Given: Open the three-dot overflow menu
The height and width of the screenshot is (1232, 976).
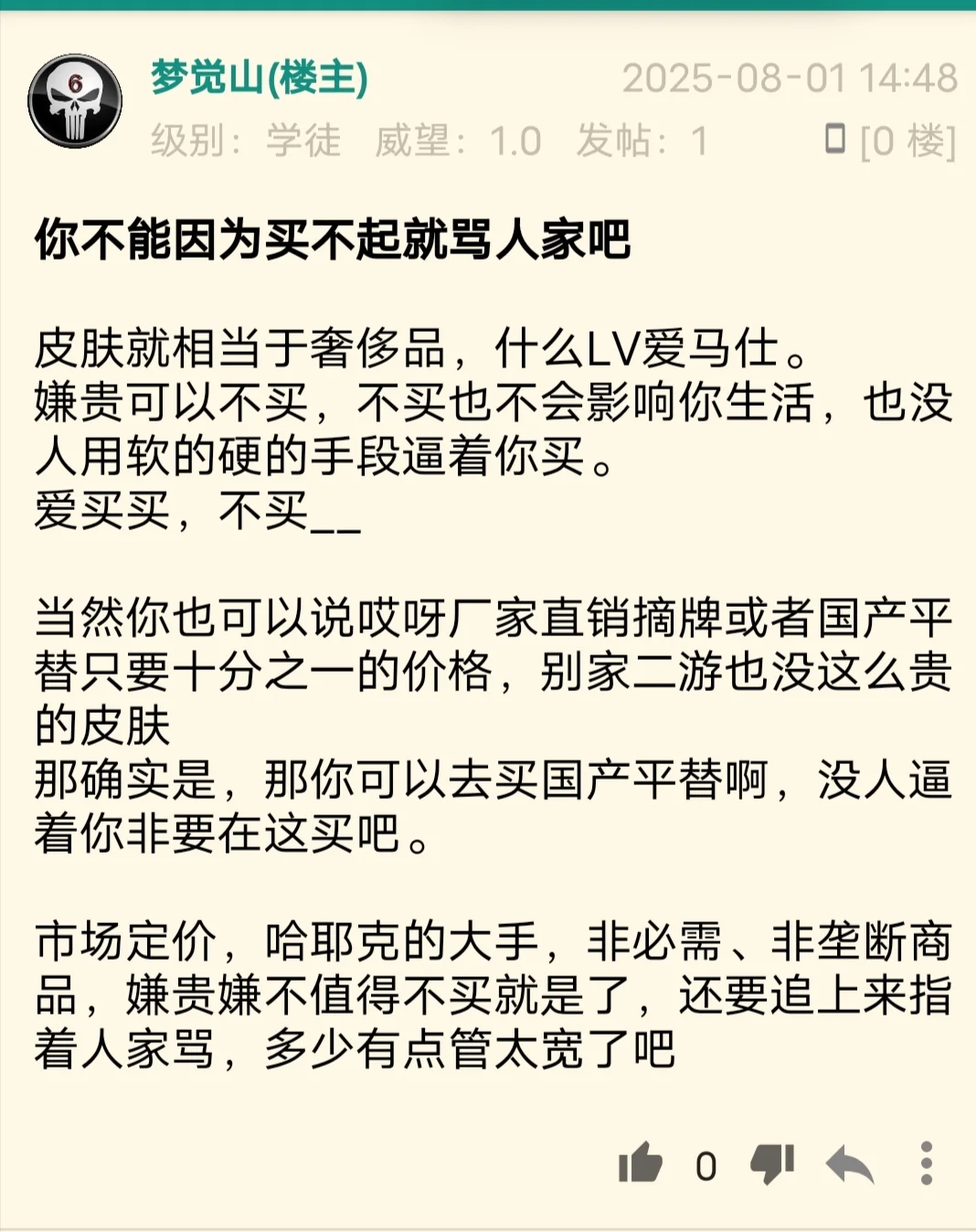Looking at the screenshot, I should (926, 1163).
